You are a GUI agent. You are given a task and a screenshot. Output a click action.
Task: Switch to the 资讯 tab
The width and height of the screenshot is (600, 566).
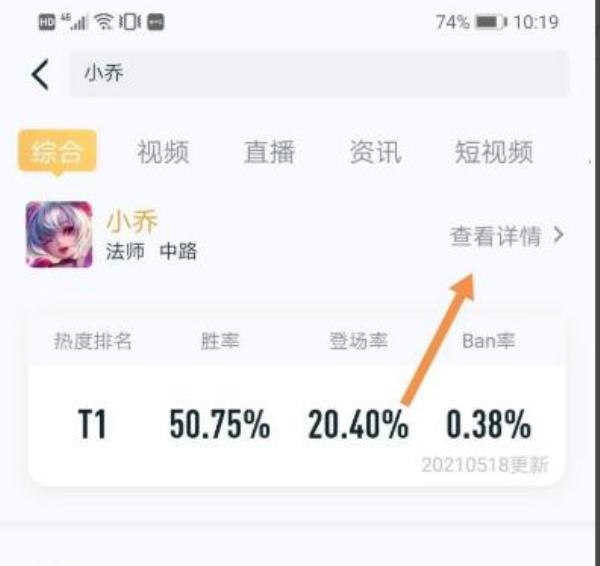coord(375,152)
